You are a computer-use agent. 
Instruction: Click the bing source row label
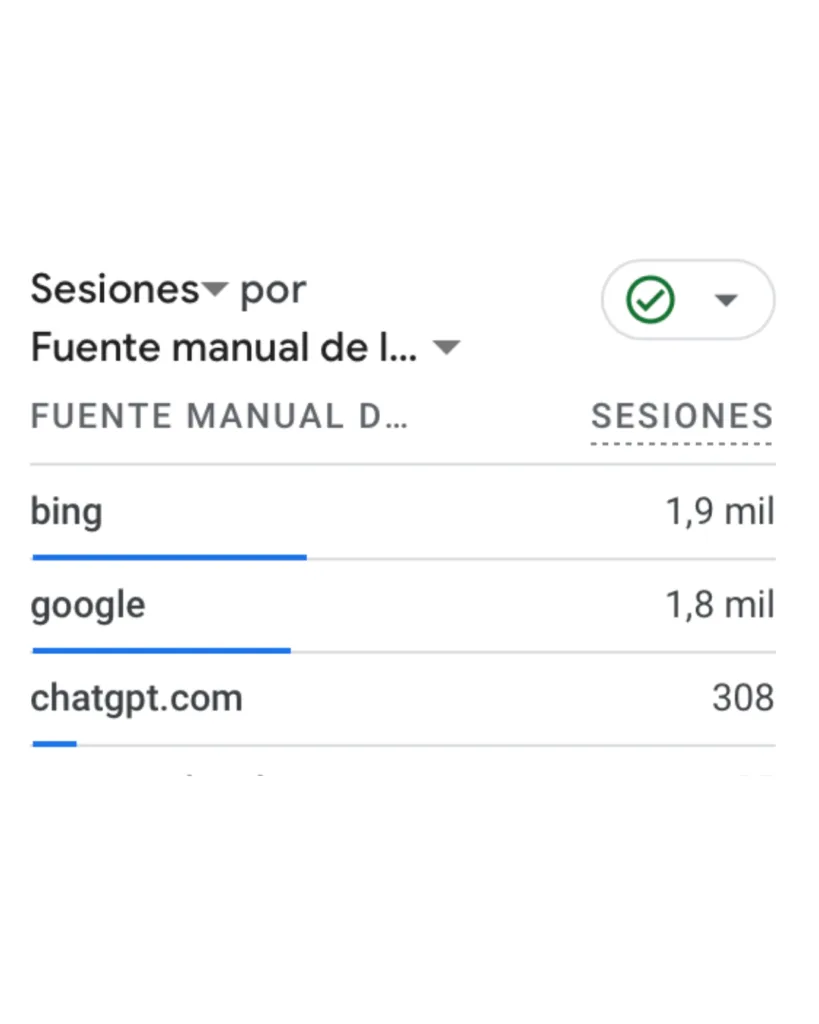[x=66, y=511]
